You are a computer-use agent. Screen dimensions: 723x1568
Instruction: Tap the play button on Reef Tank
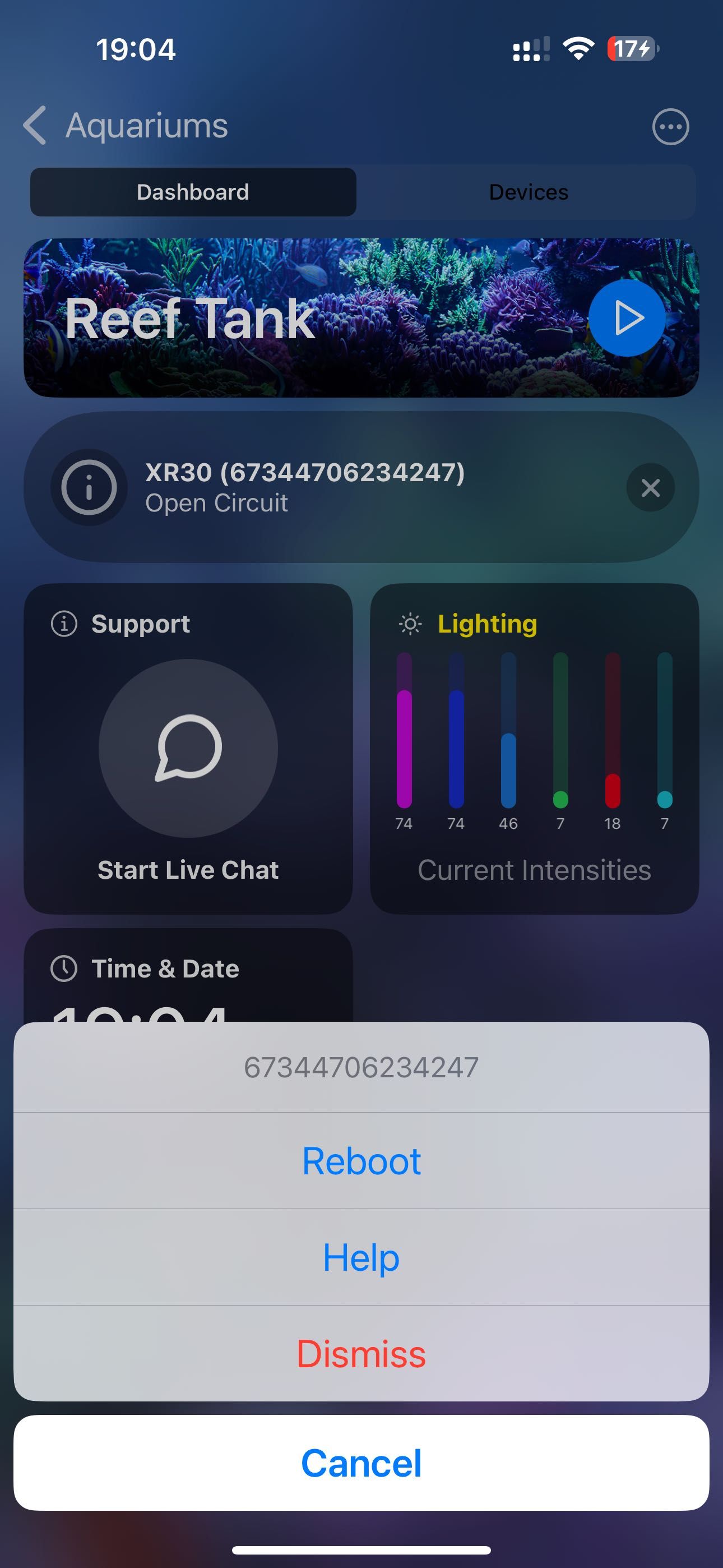[x=626, y=318]
